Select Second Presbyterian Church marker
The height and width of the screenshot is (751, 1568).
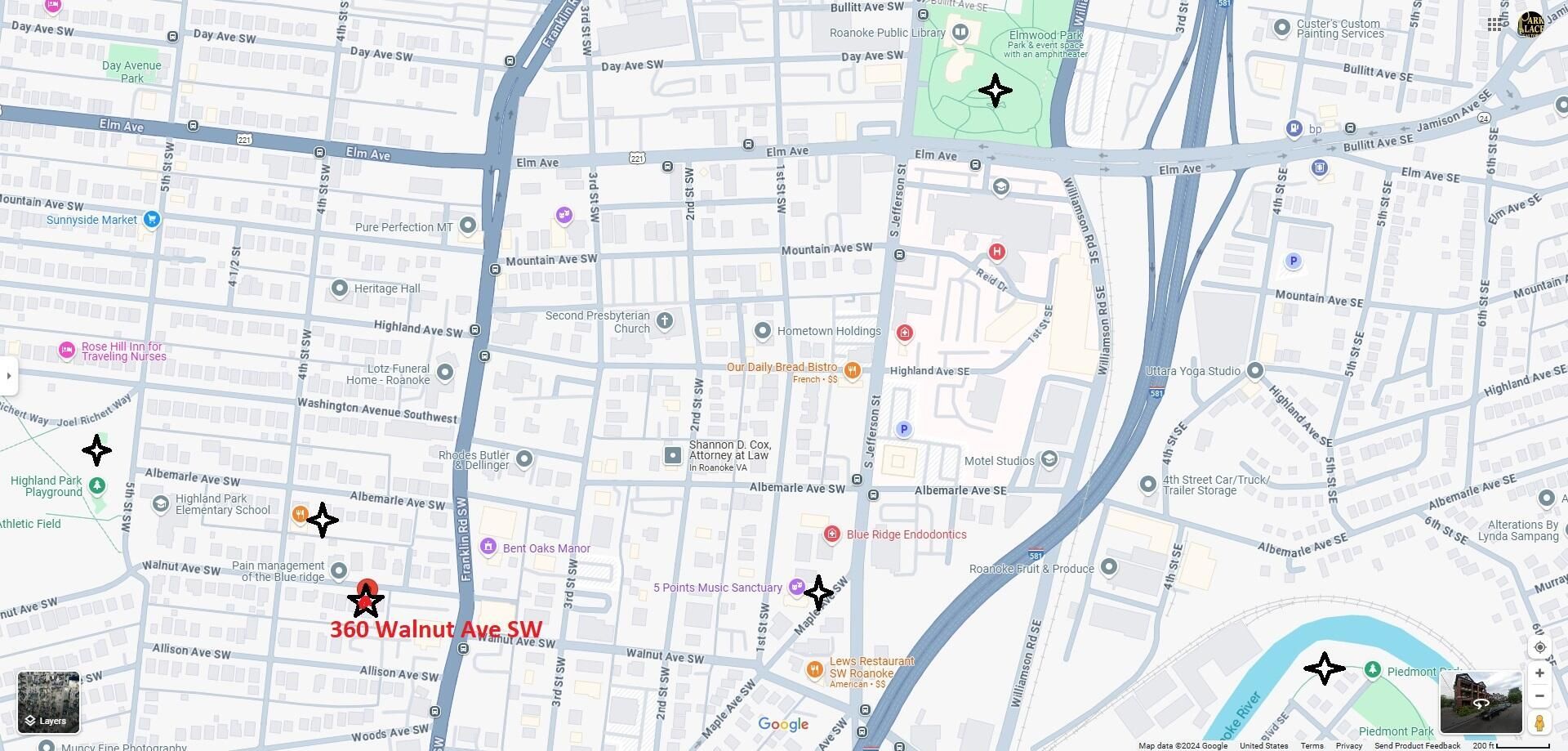(x=665, y=321)
